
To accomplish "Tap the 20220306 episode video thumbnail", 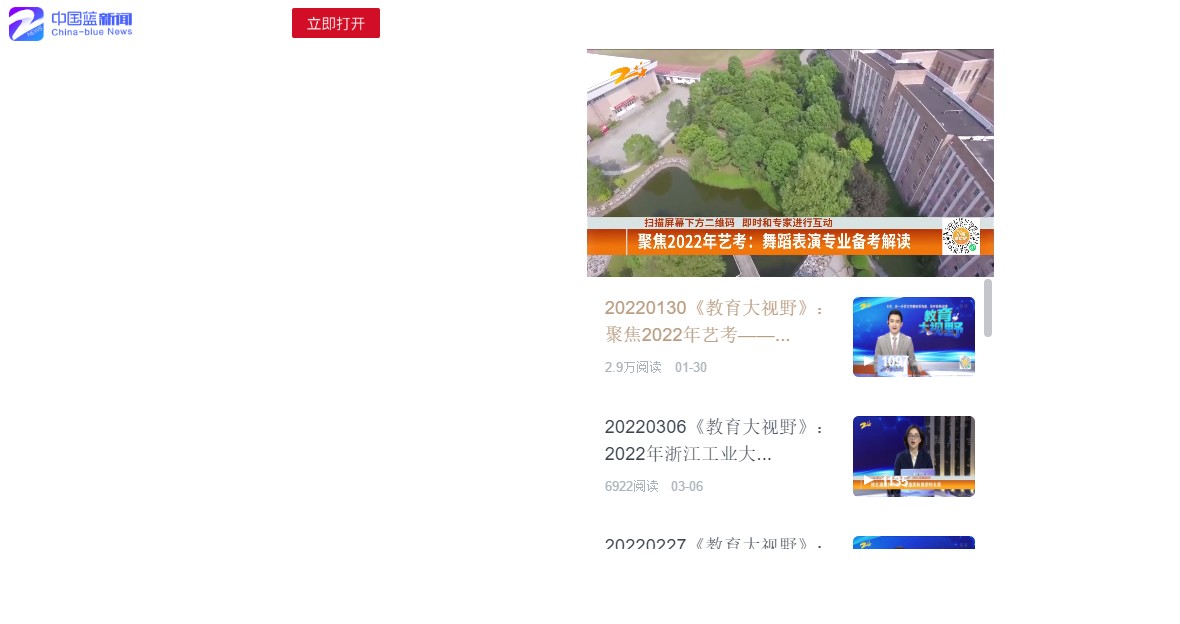I will [913, 456].
